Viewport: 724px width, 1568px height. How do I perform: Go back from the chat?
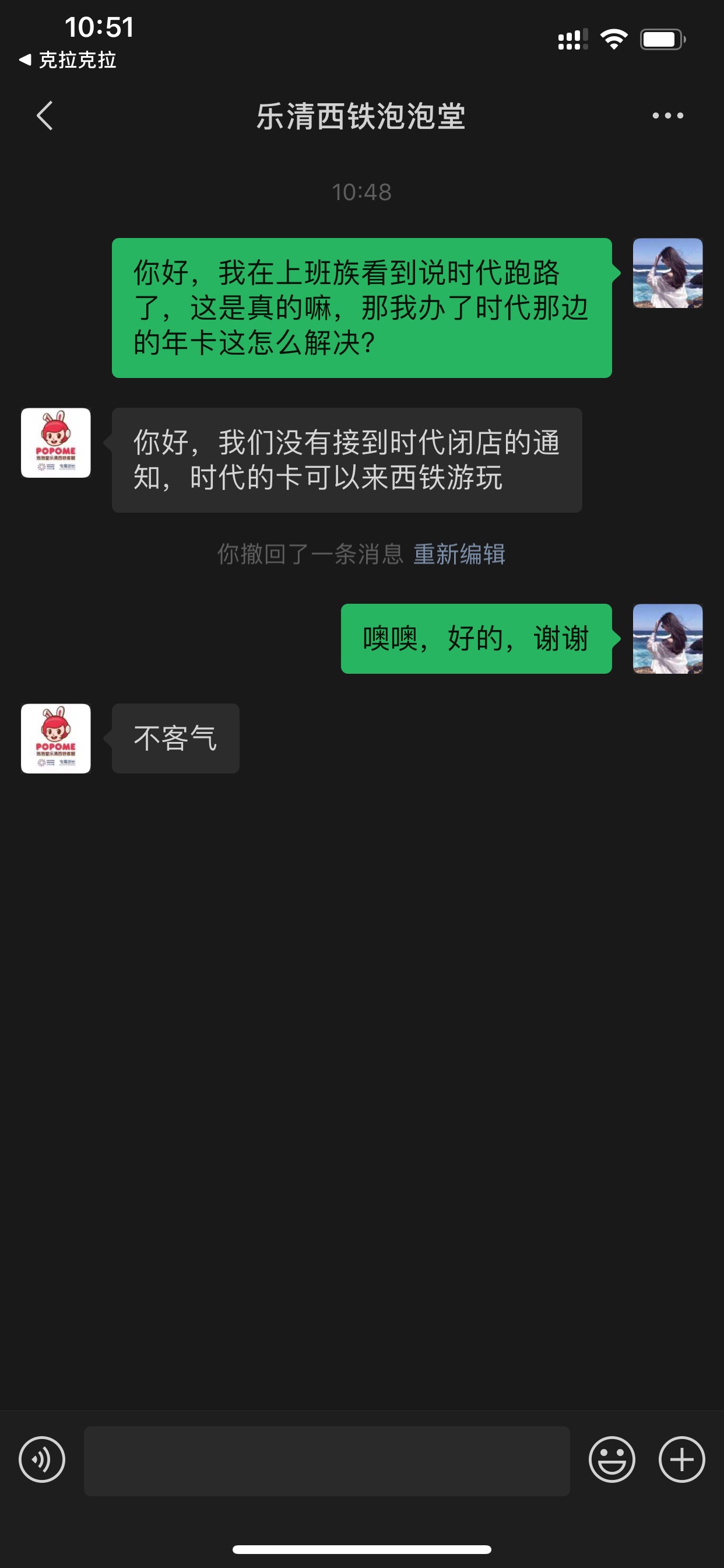click(x=44, y=116)
